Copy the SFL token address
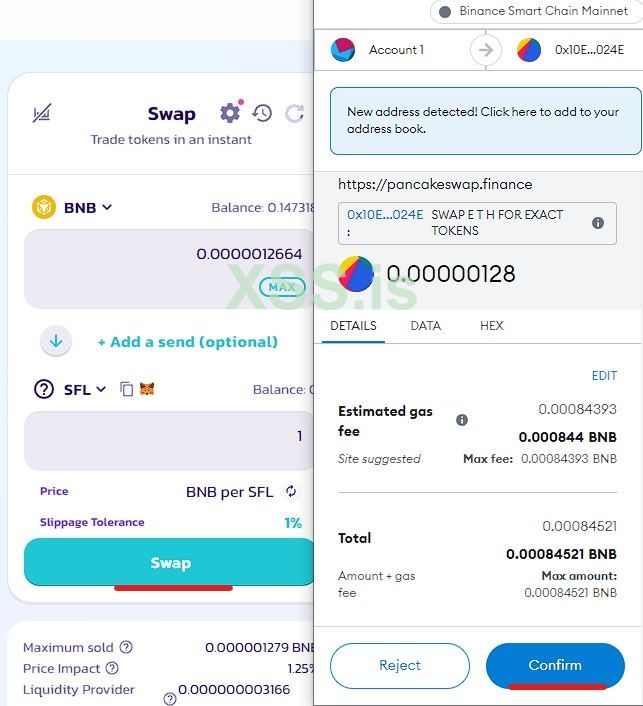This screenshot has width=643, height=706. [127, 389]
